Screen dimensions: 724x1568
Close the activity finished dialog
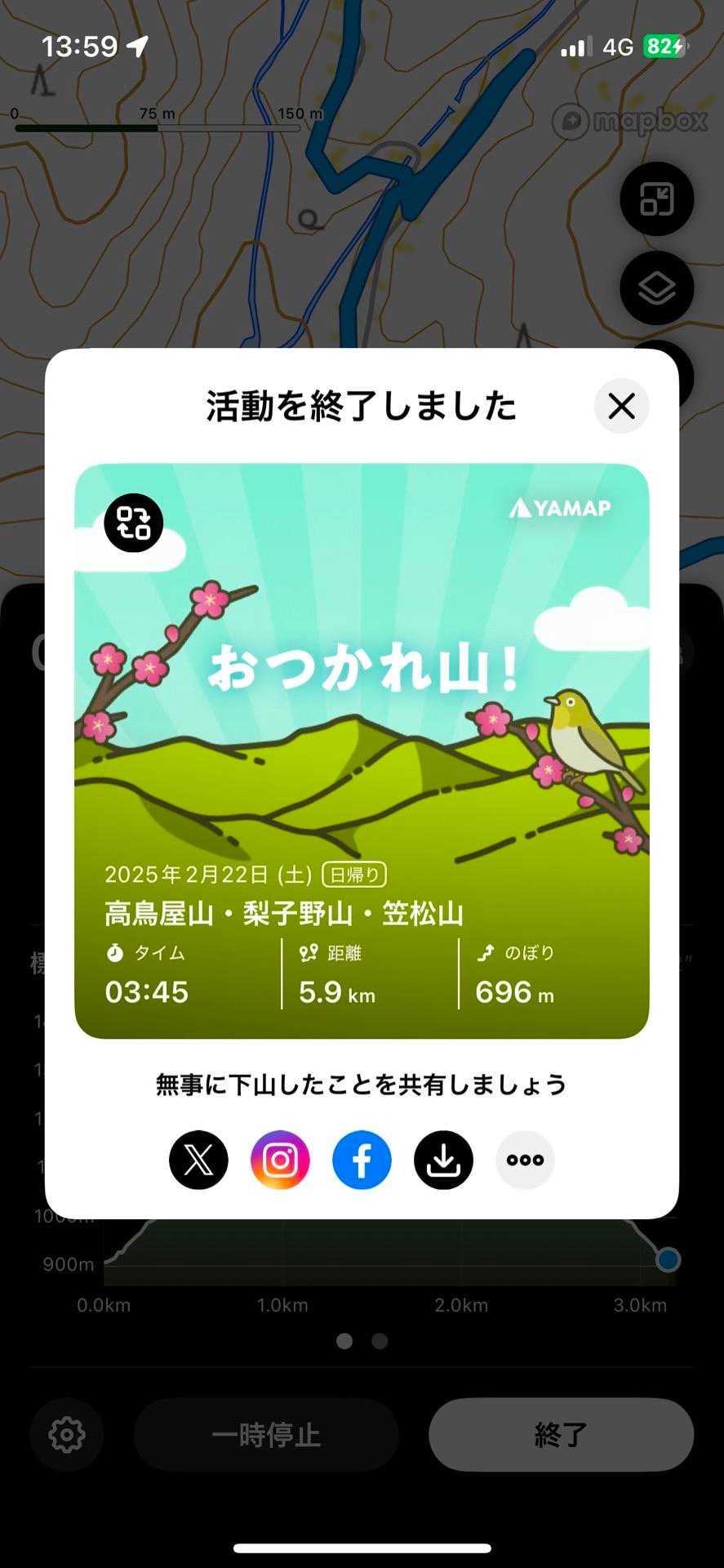pos(621,406)
